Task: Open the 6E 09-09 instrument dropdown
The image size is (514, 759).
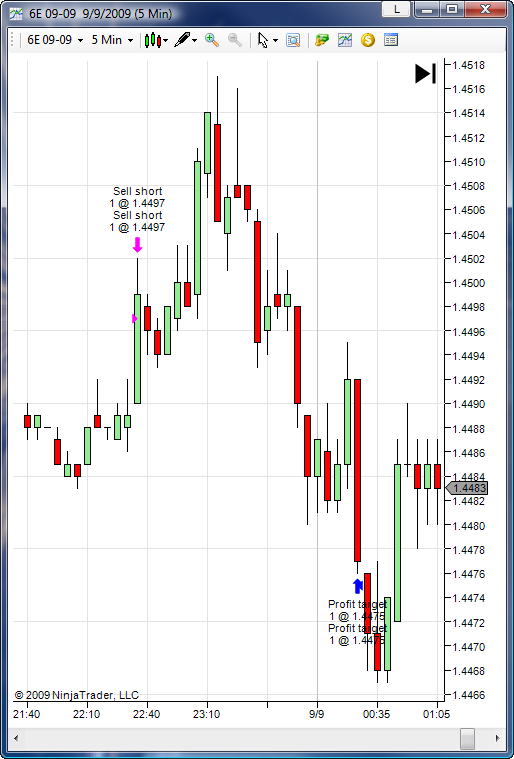Action: click(x=55, y=40)
